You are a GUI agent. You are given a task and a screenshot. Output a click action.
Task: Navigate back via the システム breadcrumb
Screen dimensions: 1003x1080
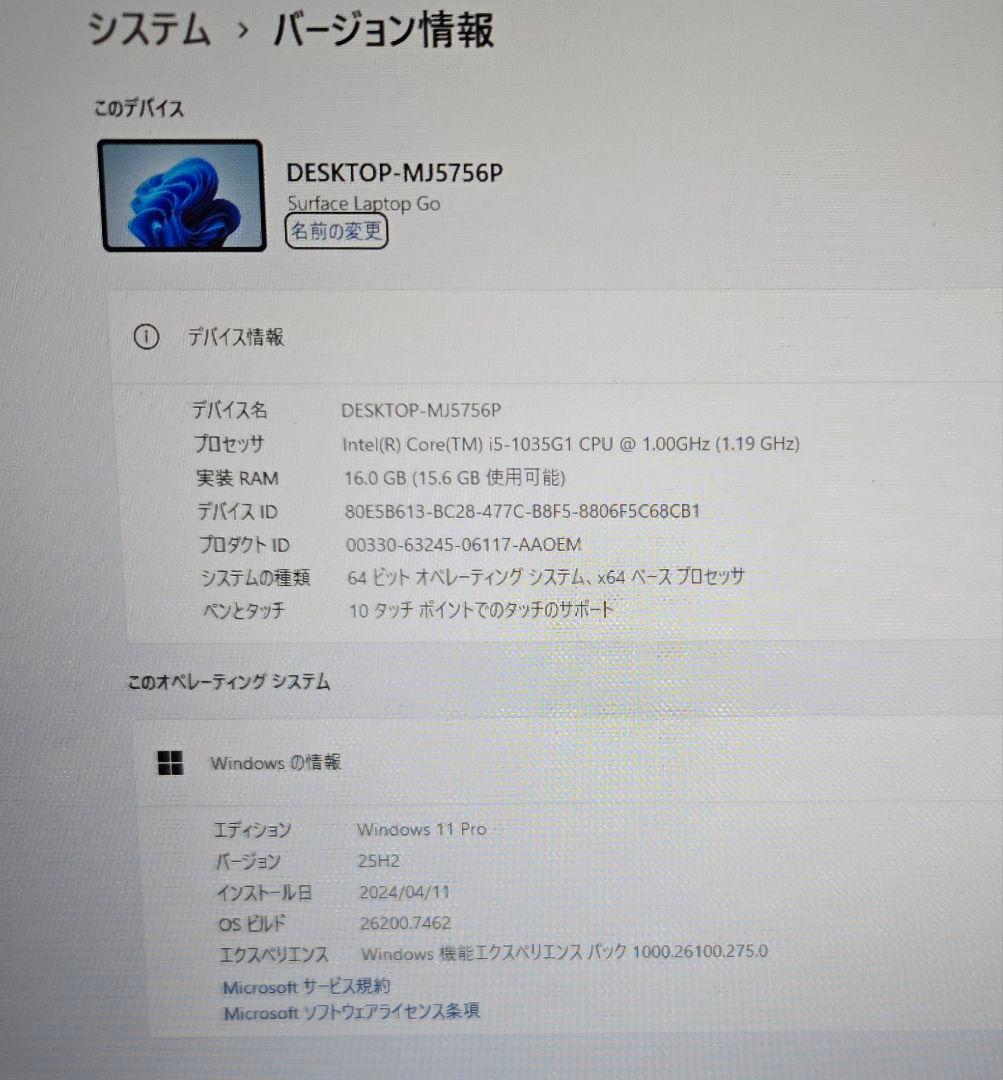tap(146, 32)
